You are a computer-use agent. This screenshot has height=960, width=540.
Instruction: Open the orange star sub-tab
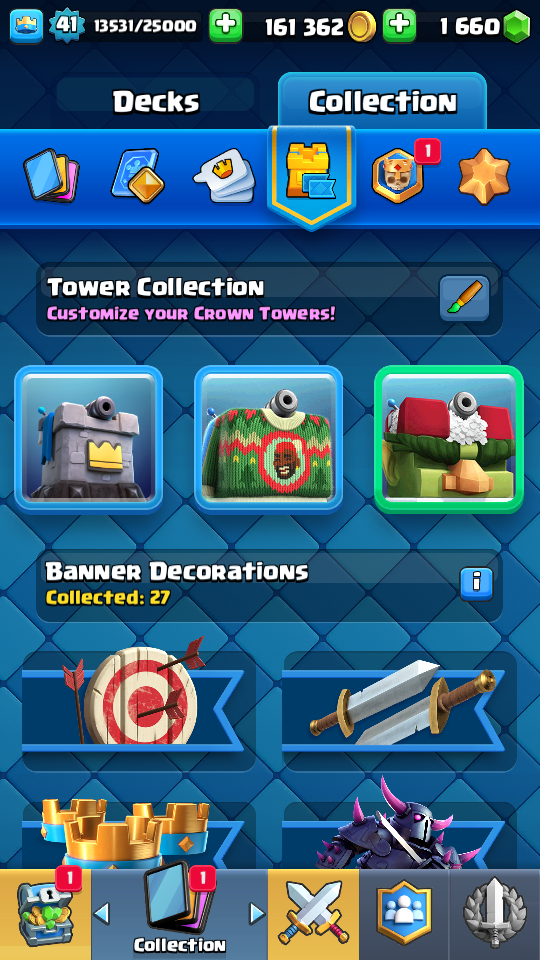tap(484, 176)
